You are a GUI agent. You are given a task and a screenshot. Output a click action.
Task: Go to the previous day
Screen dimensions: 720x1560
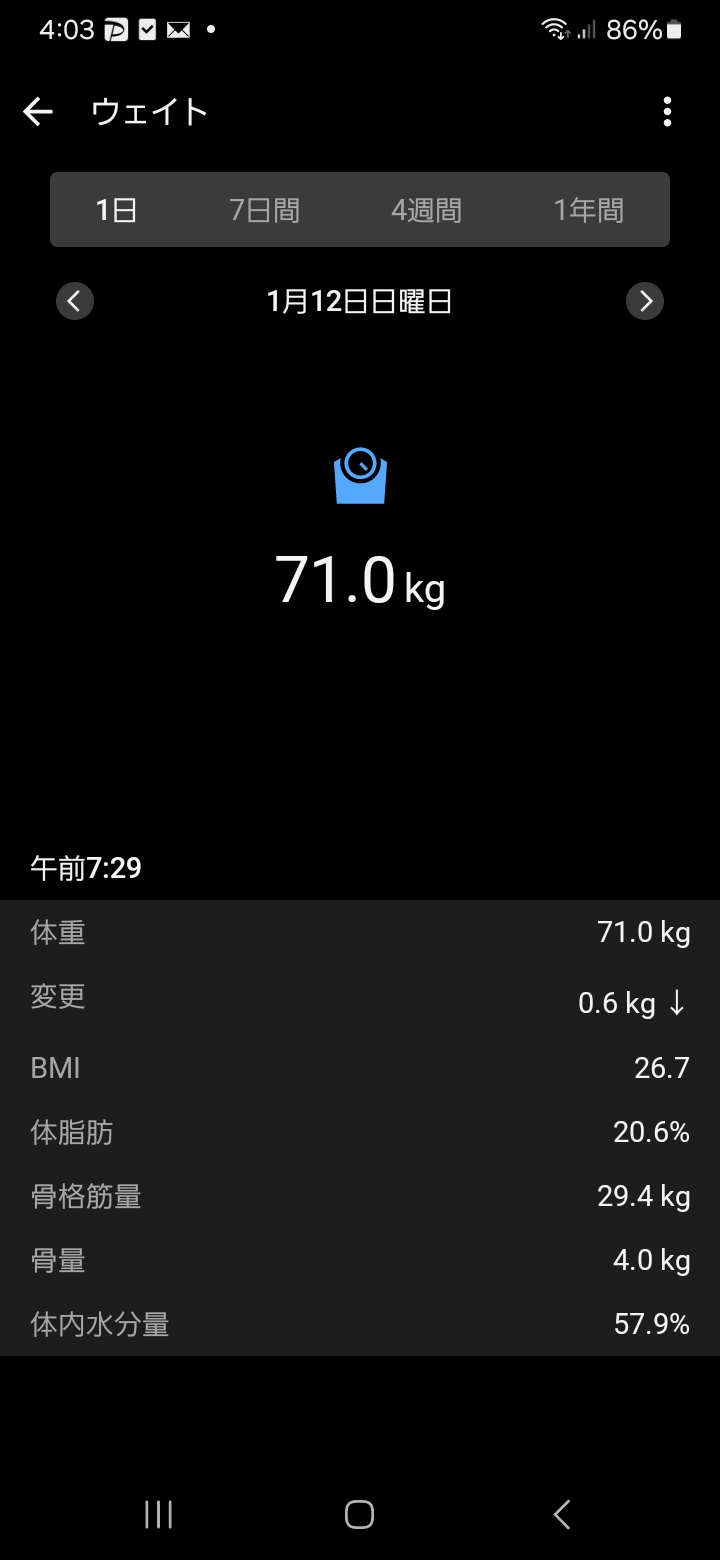coord(75,301)
